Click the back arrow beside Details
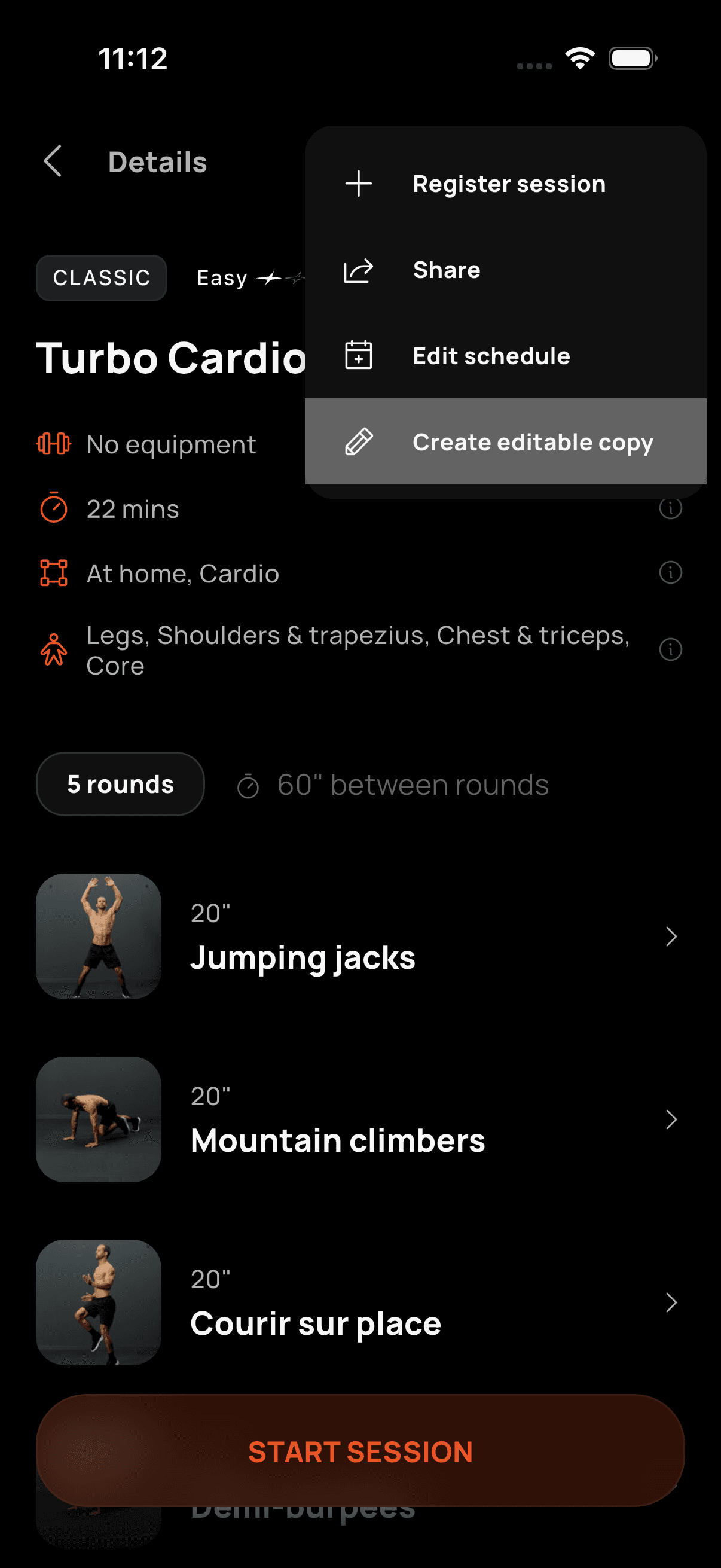Image resolution: width=721 pixels, height=1568 pixels. coord(54,161)
